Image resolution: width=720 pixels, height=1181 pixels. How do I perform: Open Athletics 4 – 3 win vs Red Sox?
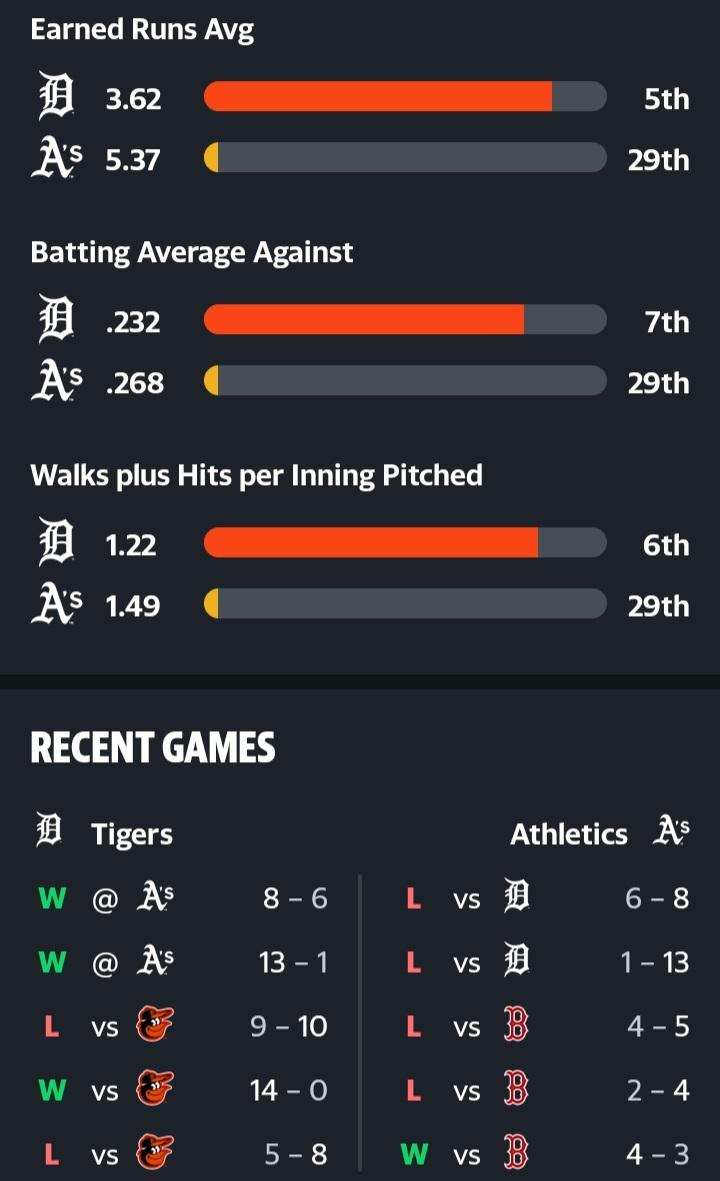click(544, 1154)
